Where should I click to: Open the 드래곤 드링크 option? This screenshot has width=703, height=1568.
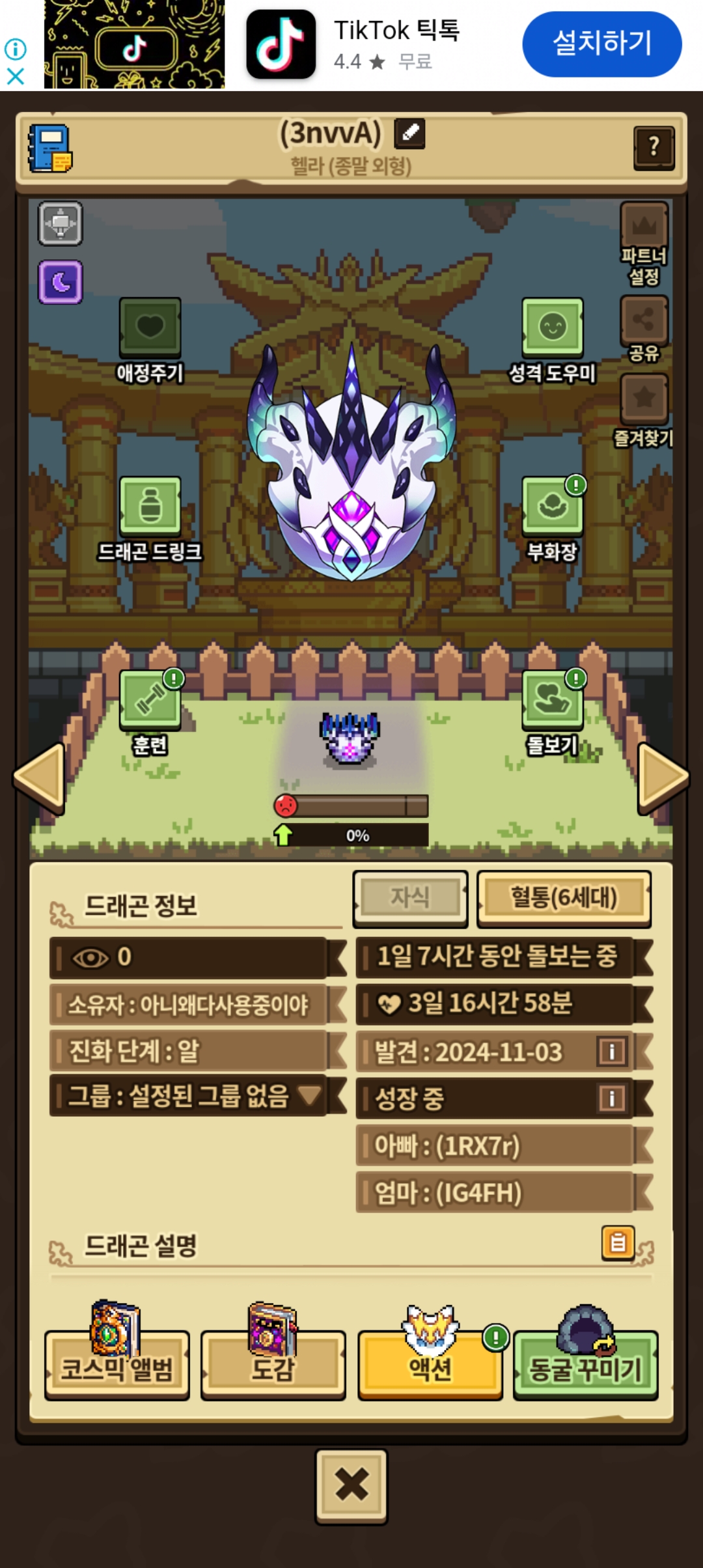pos(150,519)
